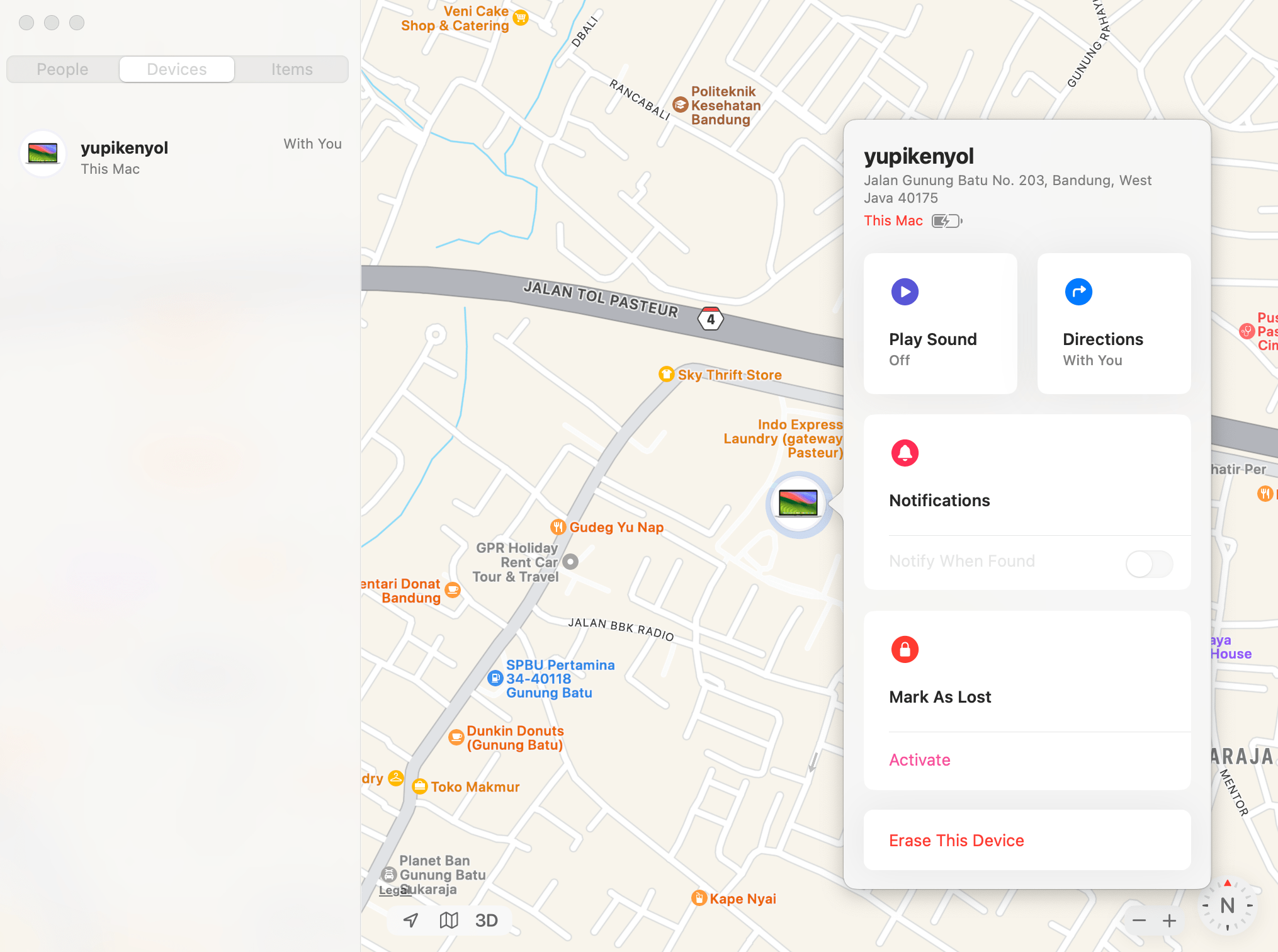Tap the compass to reset north
The image size is (1278, 952).
click(1227, 905)
